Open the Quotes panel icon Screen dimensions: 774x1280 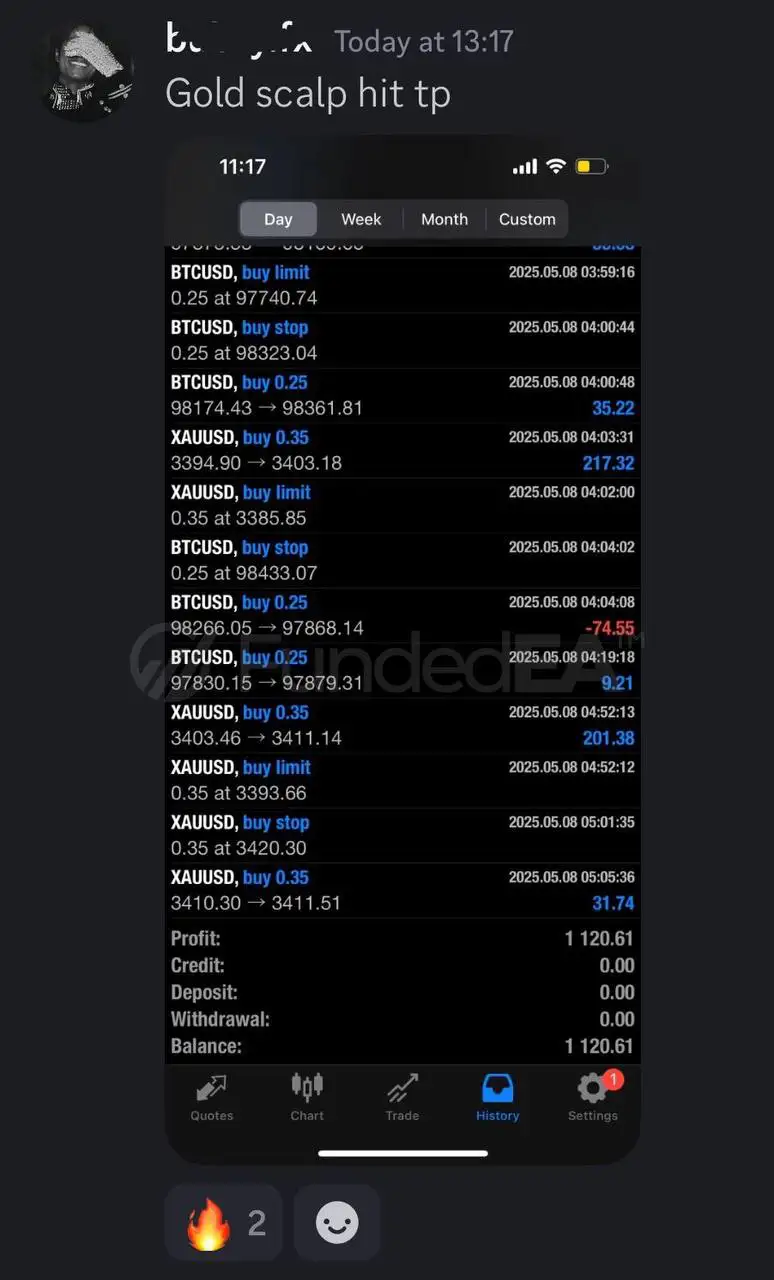(211, 1097)
